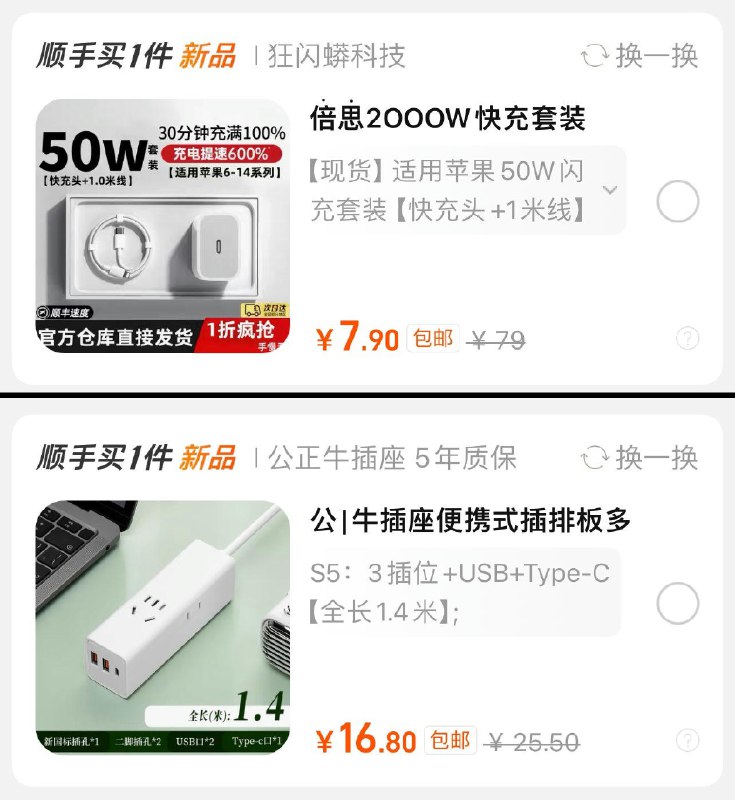Screen dimensions: 735x800
Task: Select the 倍思2000W快充套装 add-on item
Action: pyautogui.click(x=677, y=203)
